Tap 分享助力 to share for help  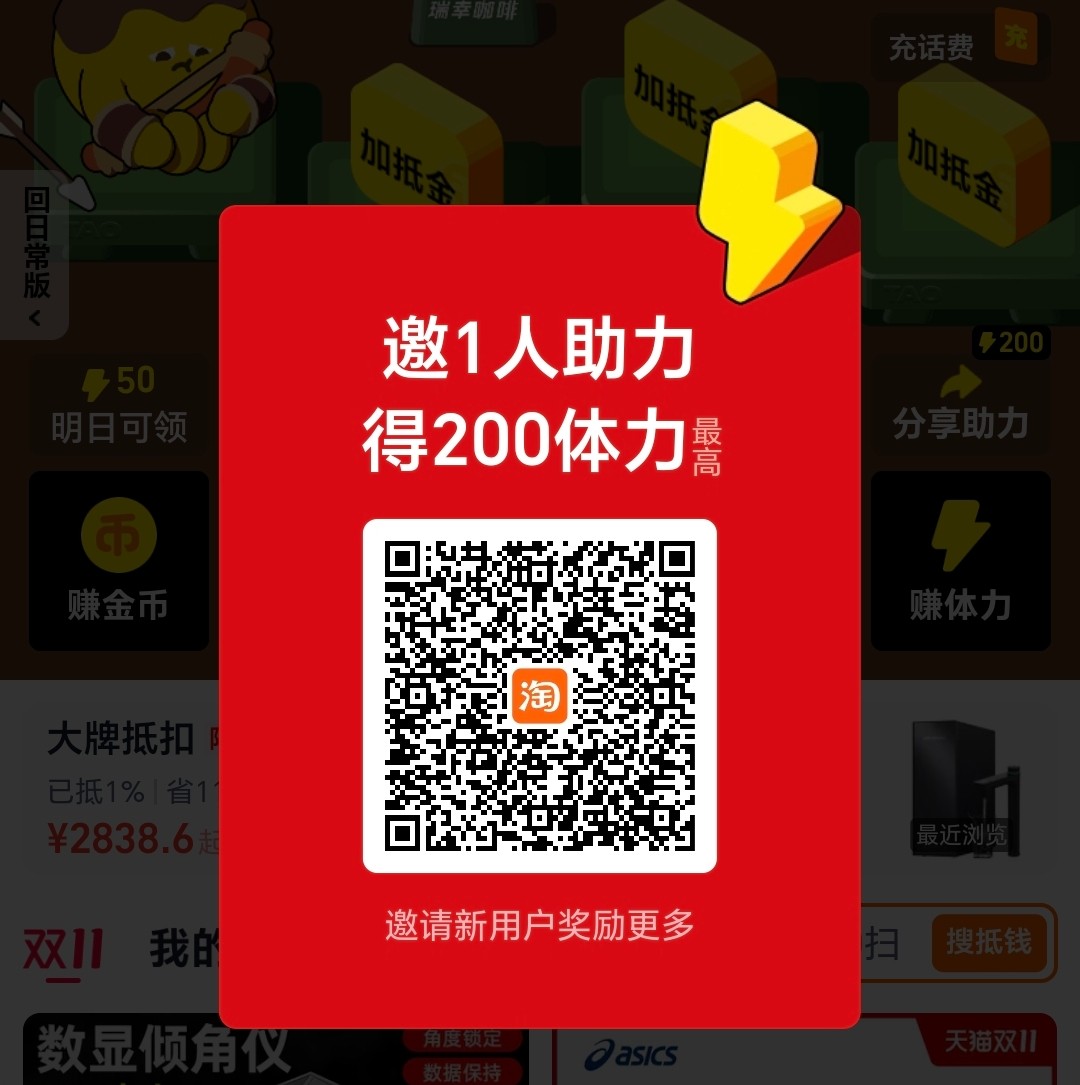point(960,405)
